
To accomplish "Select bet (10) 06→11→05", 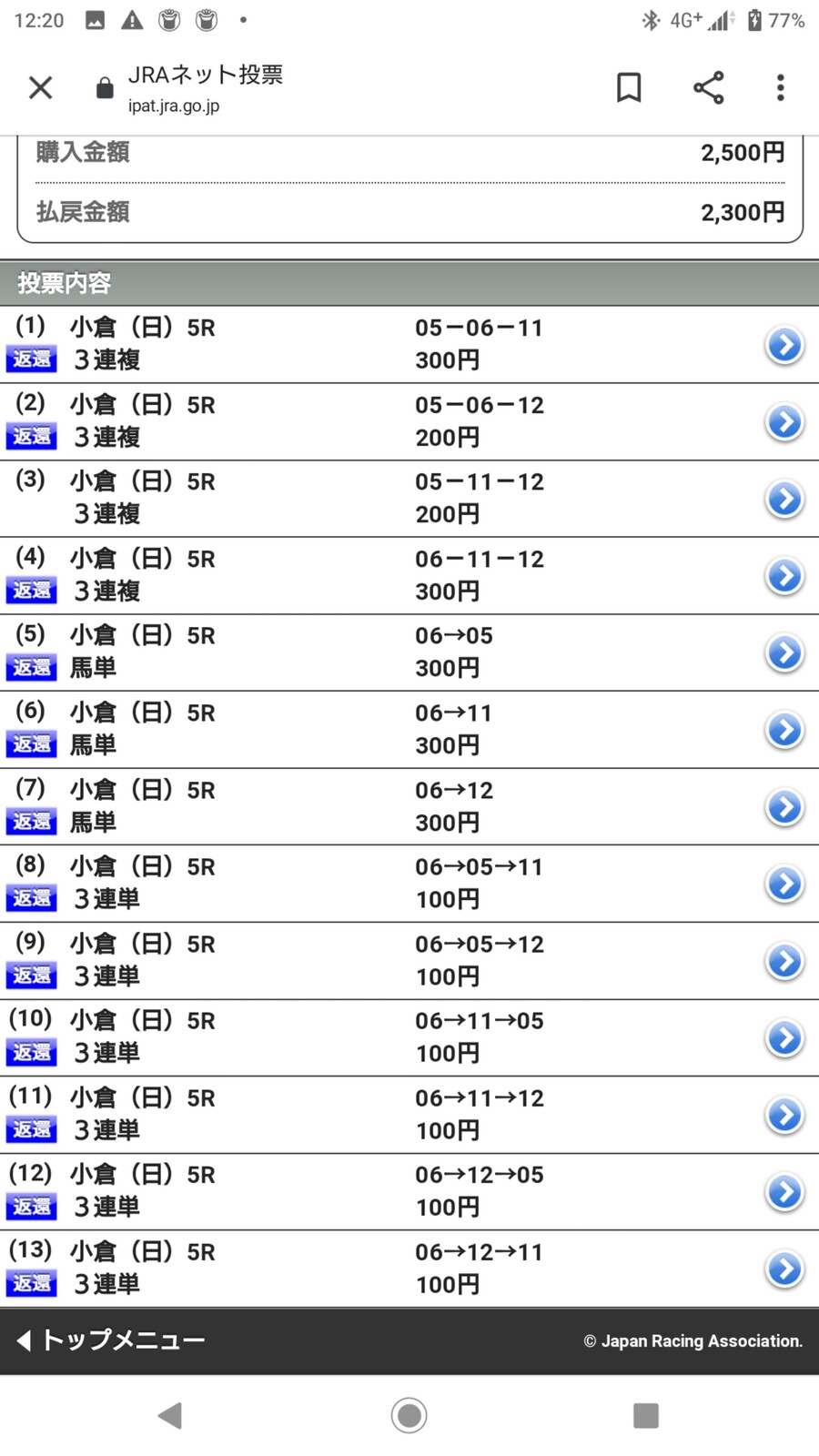I will pos(784,1037).
